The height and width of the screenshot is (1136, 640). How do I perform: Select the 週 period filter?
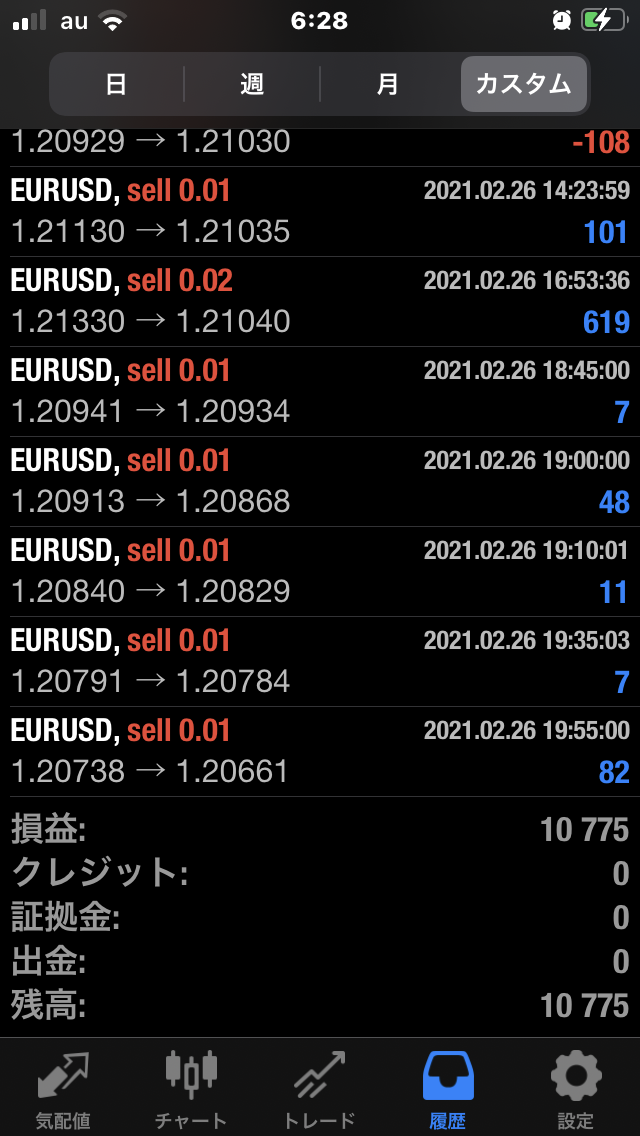[252, 84]
